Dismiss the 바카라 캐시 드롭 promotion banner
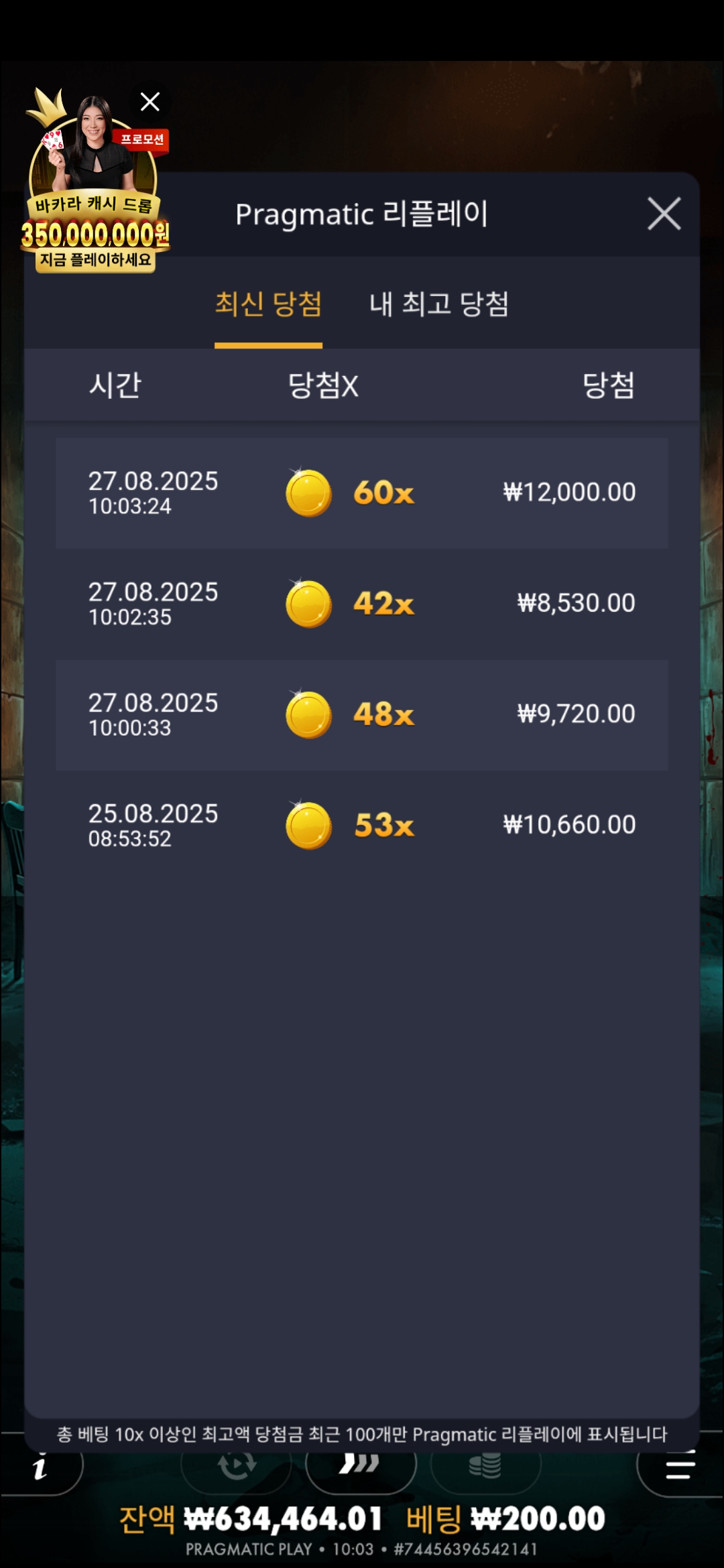 pos(150,102)
